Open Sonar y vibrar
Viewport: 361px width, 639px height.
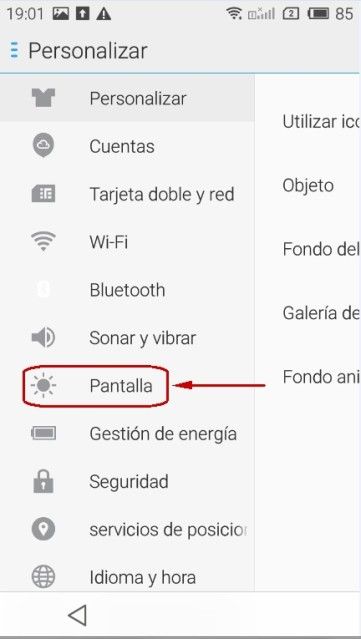click(x=127, y=338)
